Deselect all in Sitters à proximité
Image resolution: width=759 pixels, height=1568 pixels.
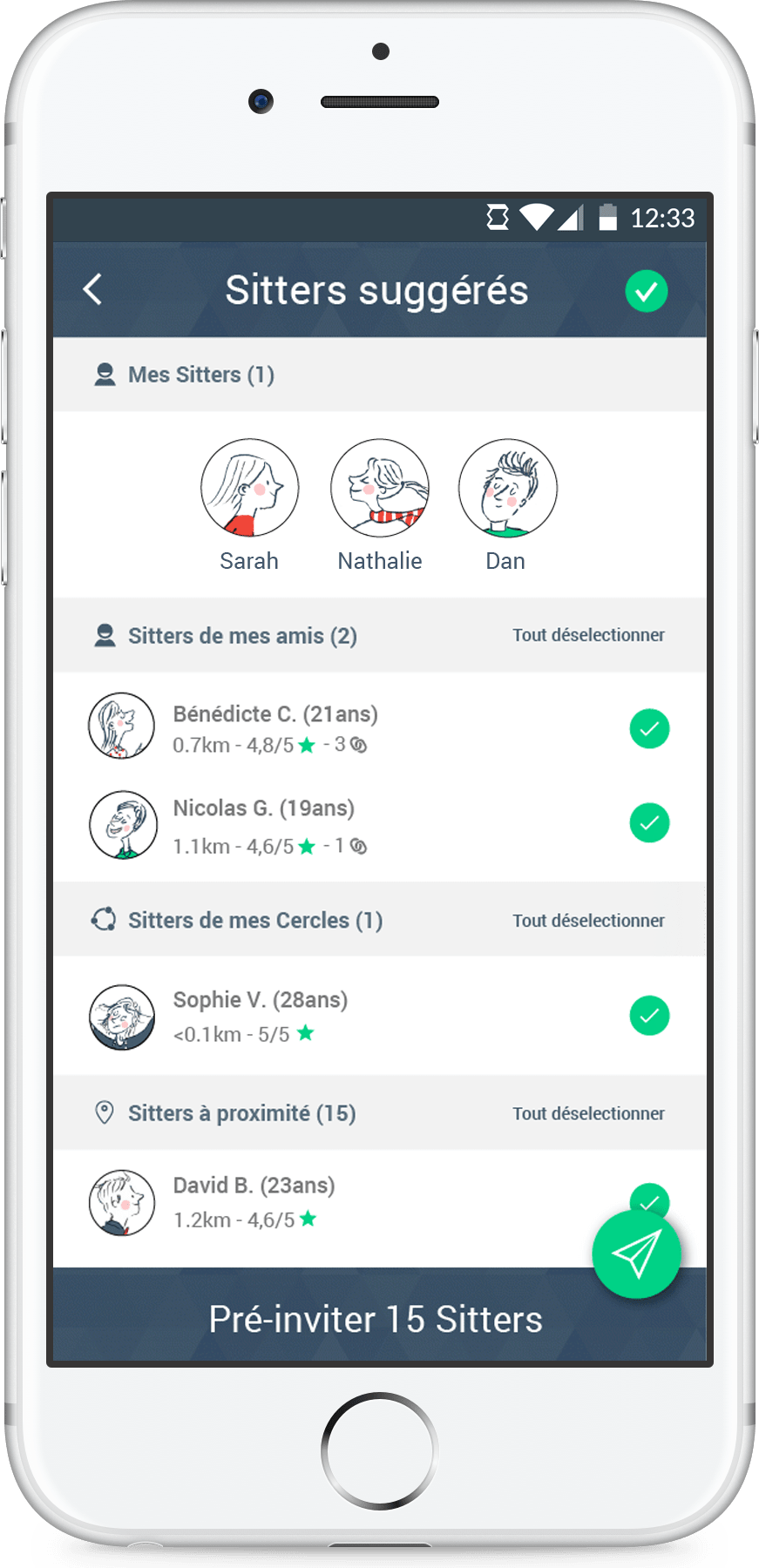click(x=588, y=1113)
